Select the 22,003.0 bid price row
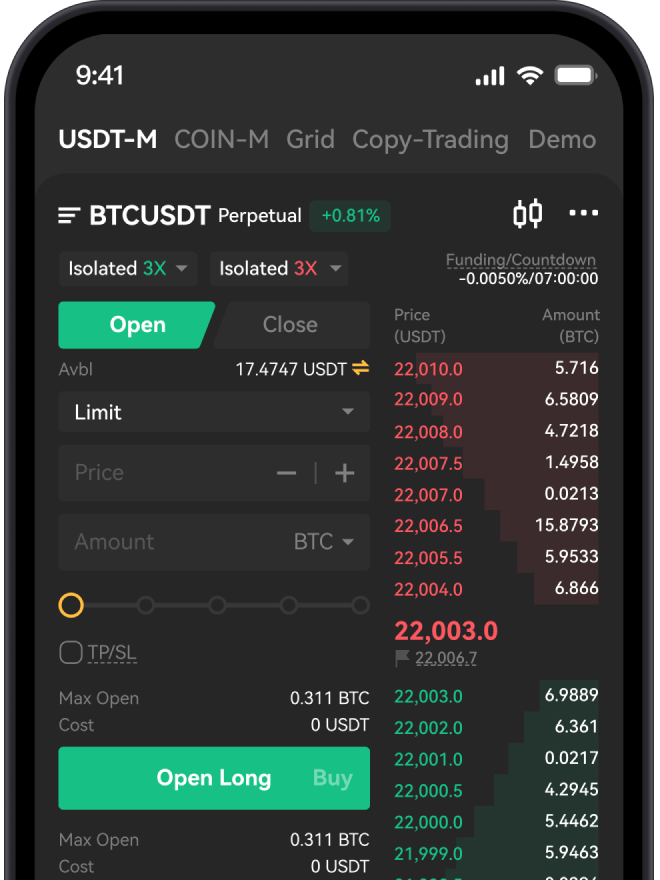The width and height of the screenshot is (660, 880). pos(496,696)
